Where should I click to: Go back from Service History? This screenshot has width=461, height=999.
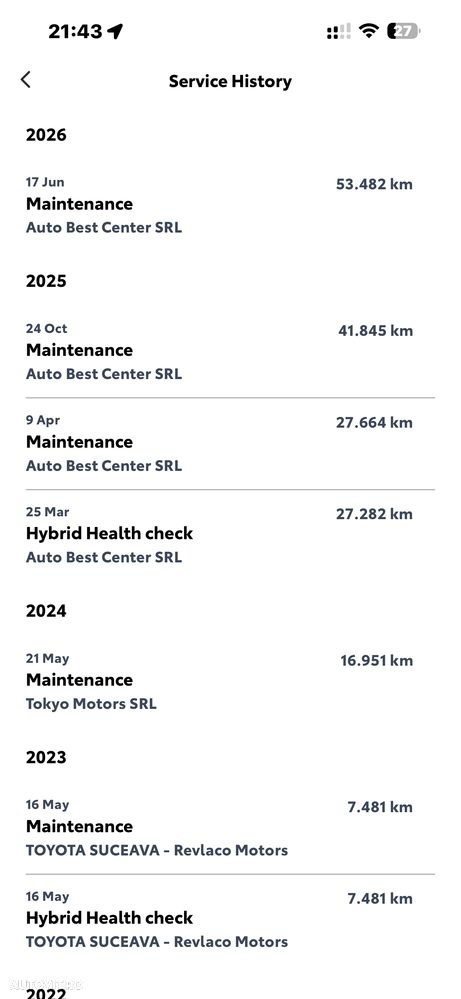point(25,80)
